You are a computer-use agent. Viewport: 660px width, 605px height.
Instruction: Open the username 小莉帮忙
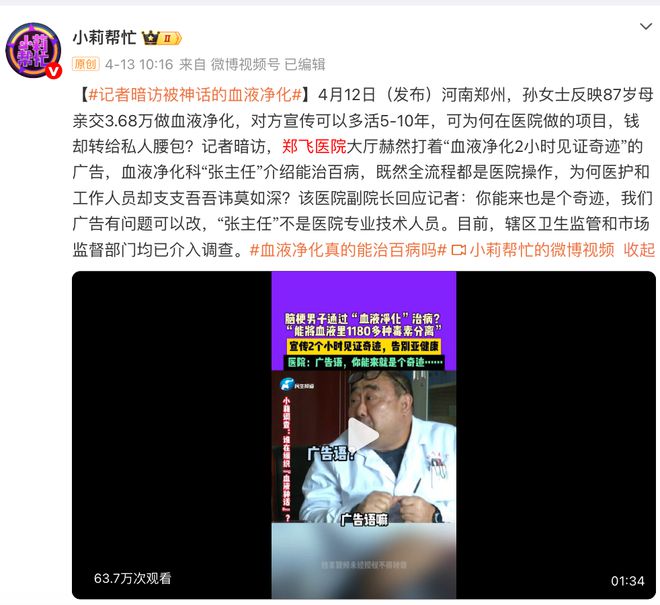[x=104, y=38]
